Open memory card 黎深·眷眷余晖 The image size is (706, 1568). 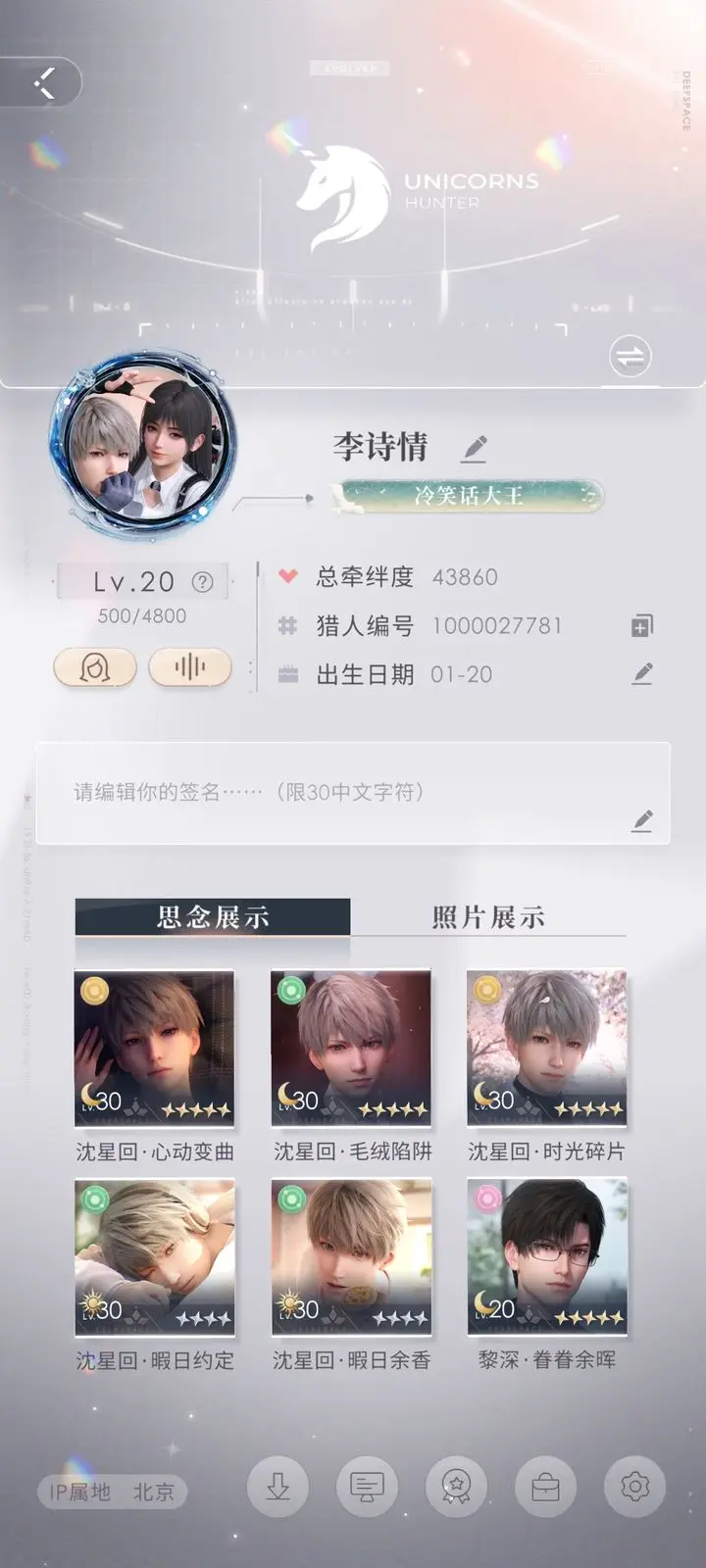click(x=546, y=1256)
